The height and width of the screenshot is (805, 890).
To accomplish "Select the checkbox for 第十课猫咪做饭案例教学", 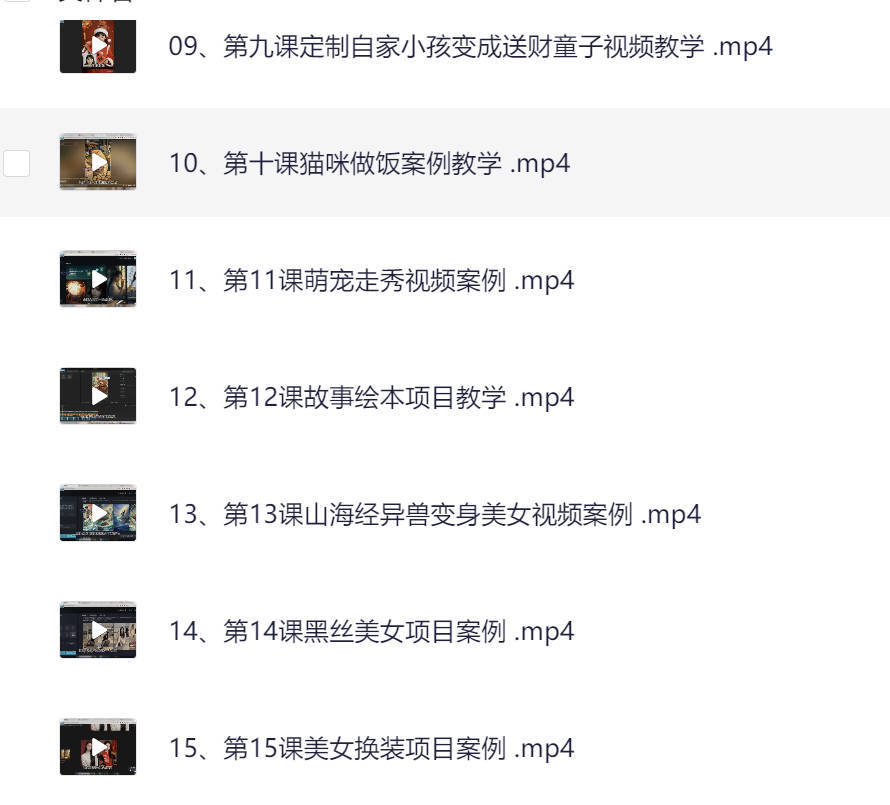I will tap(17, 163).
